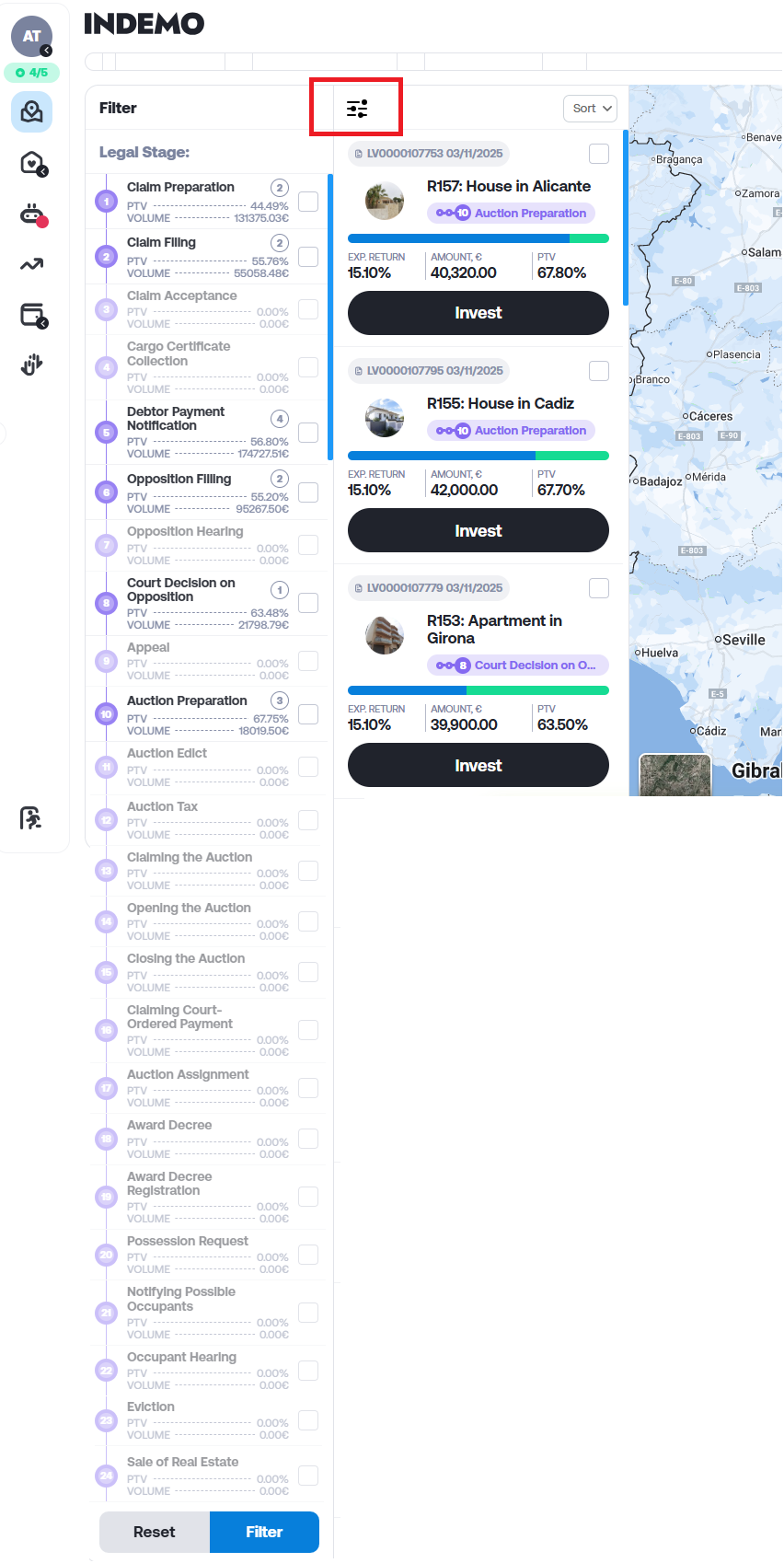Open the Sort dropdown

[x=590, y=109]
